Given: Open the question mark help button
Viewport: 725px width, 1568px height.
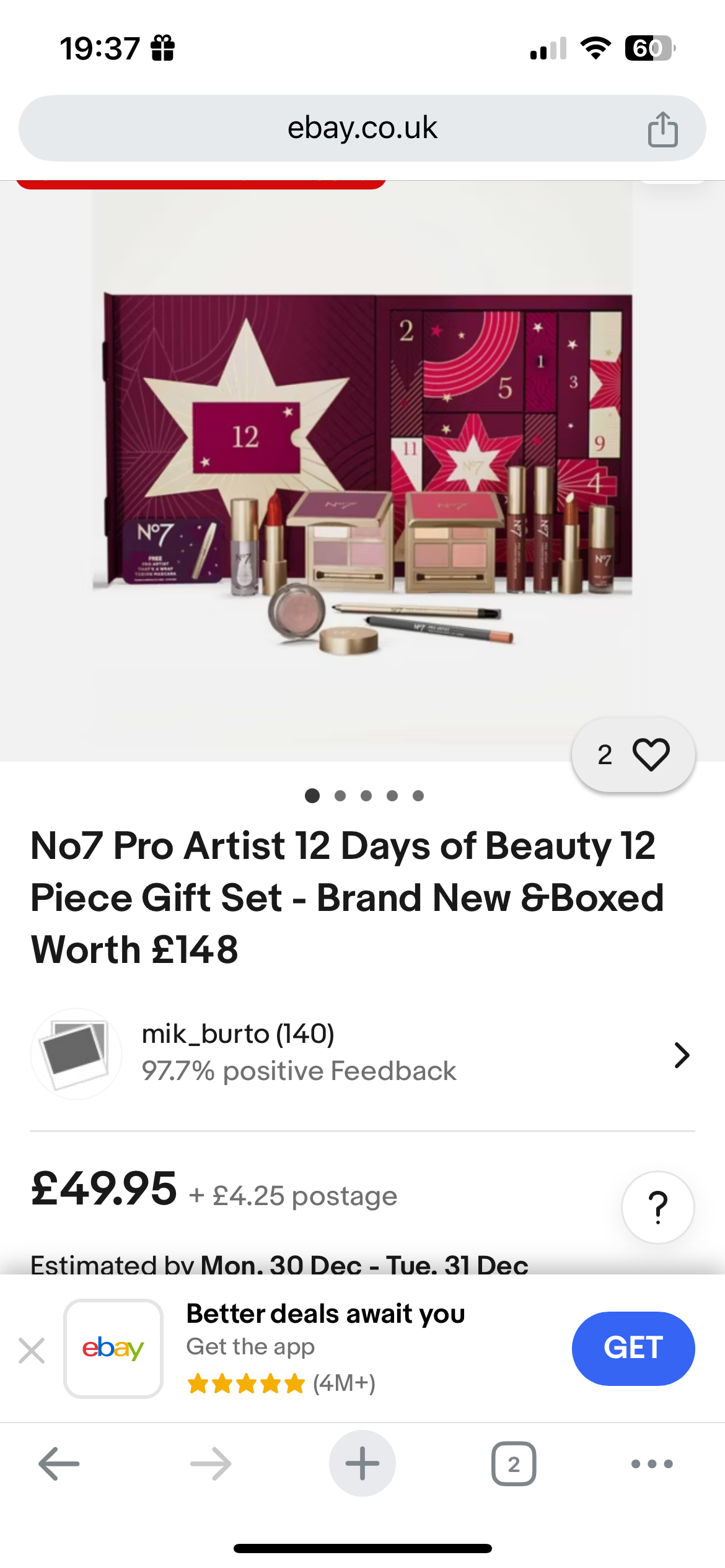Looking at the screenshot, I should click(x=657, y=1207).
